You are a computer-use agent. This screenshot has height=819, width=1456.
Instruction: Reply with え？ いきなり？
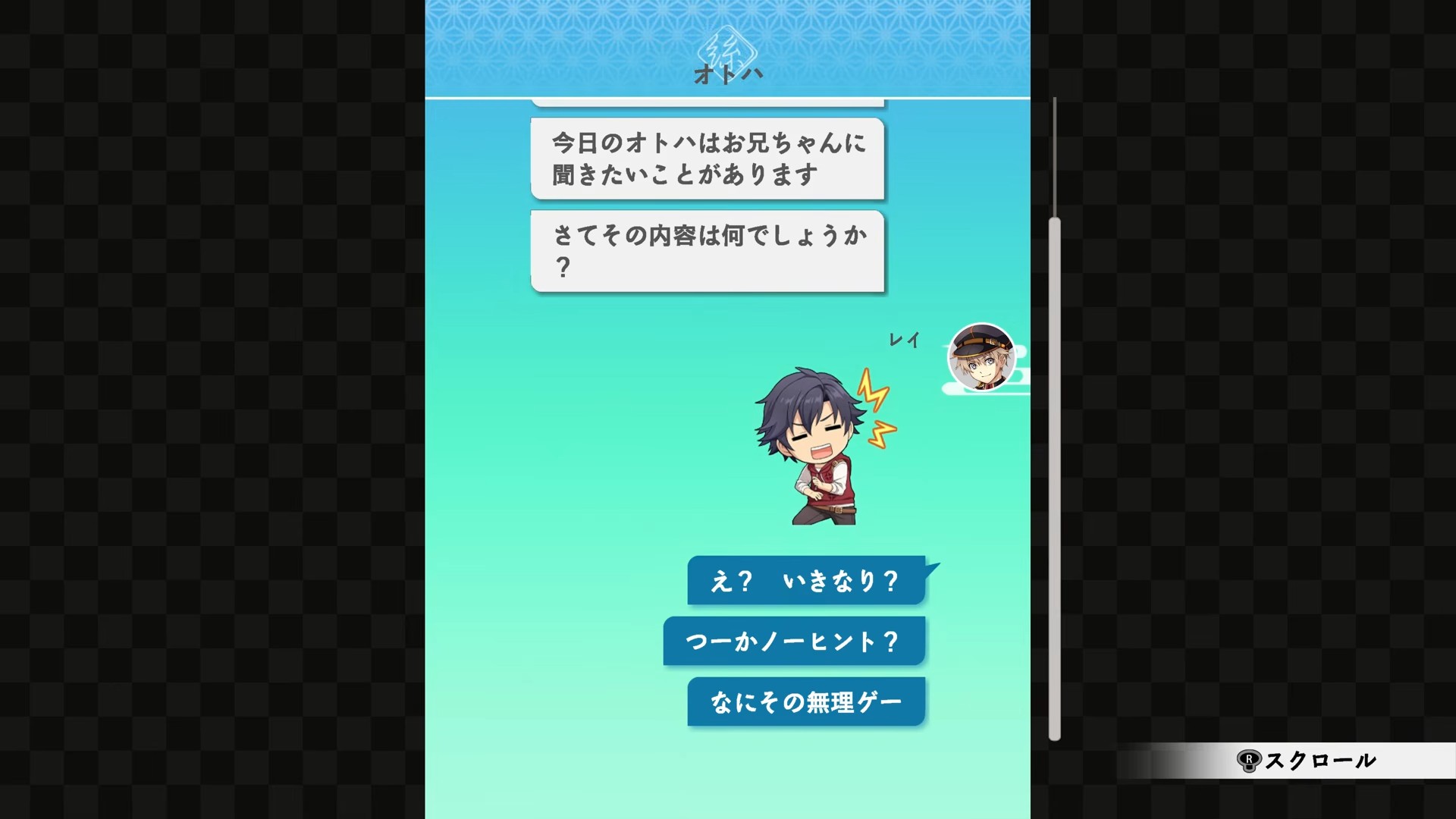805,581
